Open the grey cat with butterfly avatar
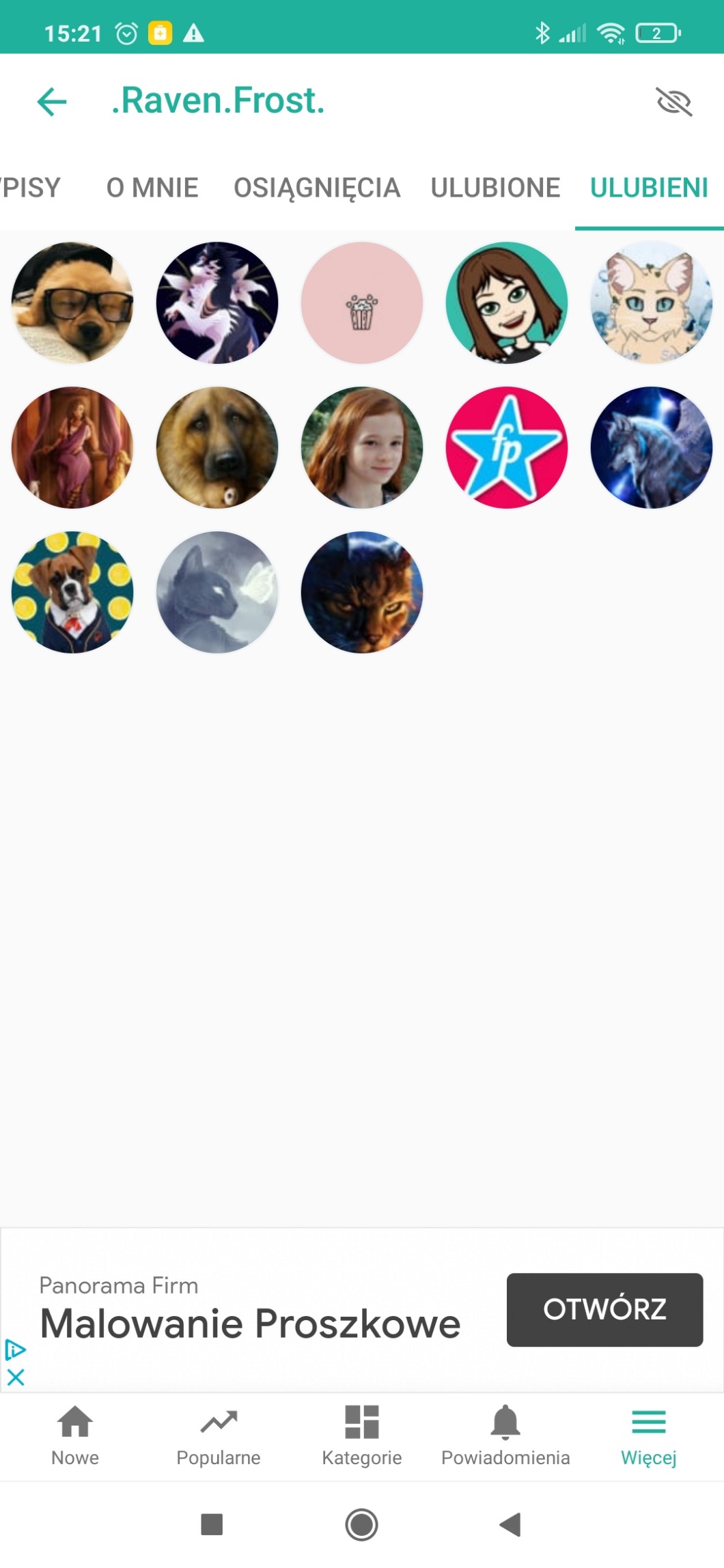 217,592
